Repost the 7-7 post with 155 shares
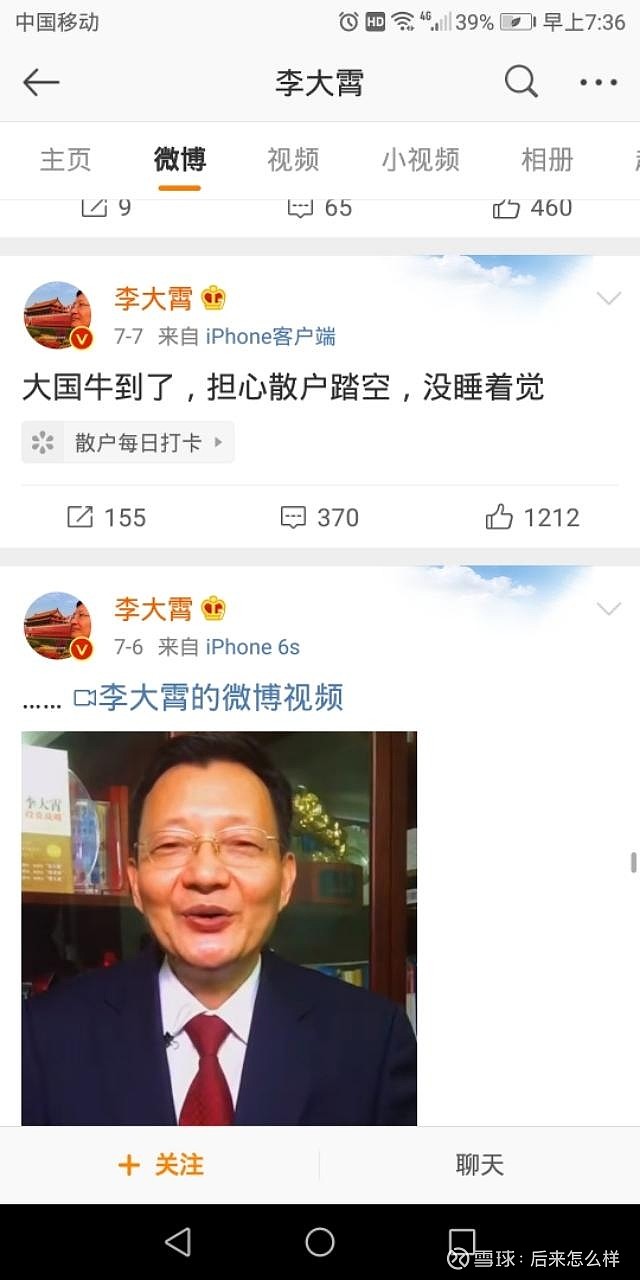 pyautogui.click(x=106, y=517)
